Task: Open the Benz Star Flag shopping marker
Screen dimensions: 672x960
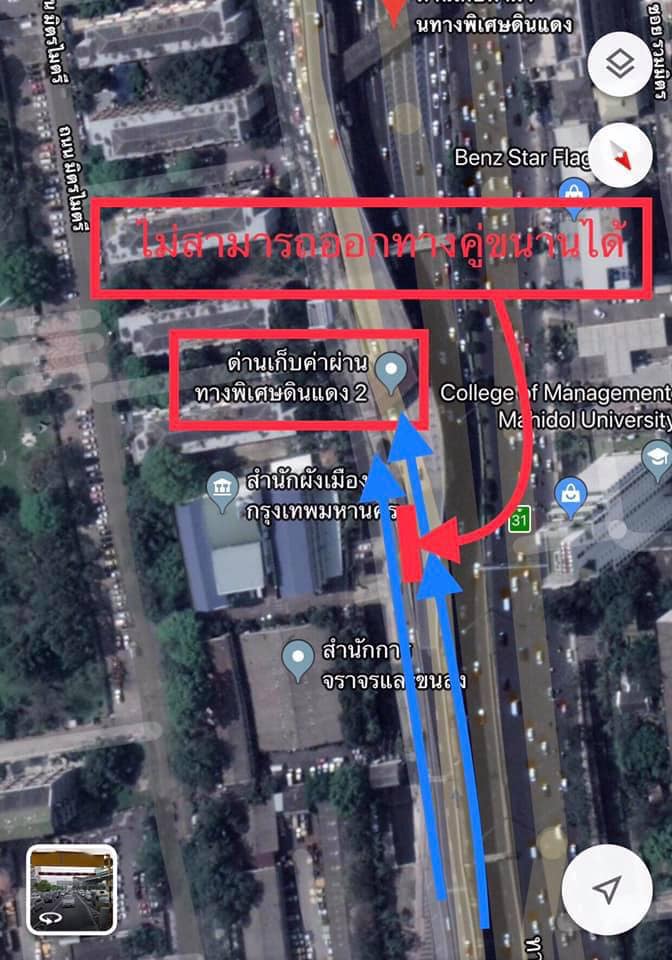Action: (574, 192)
